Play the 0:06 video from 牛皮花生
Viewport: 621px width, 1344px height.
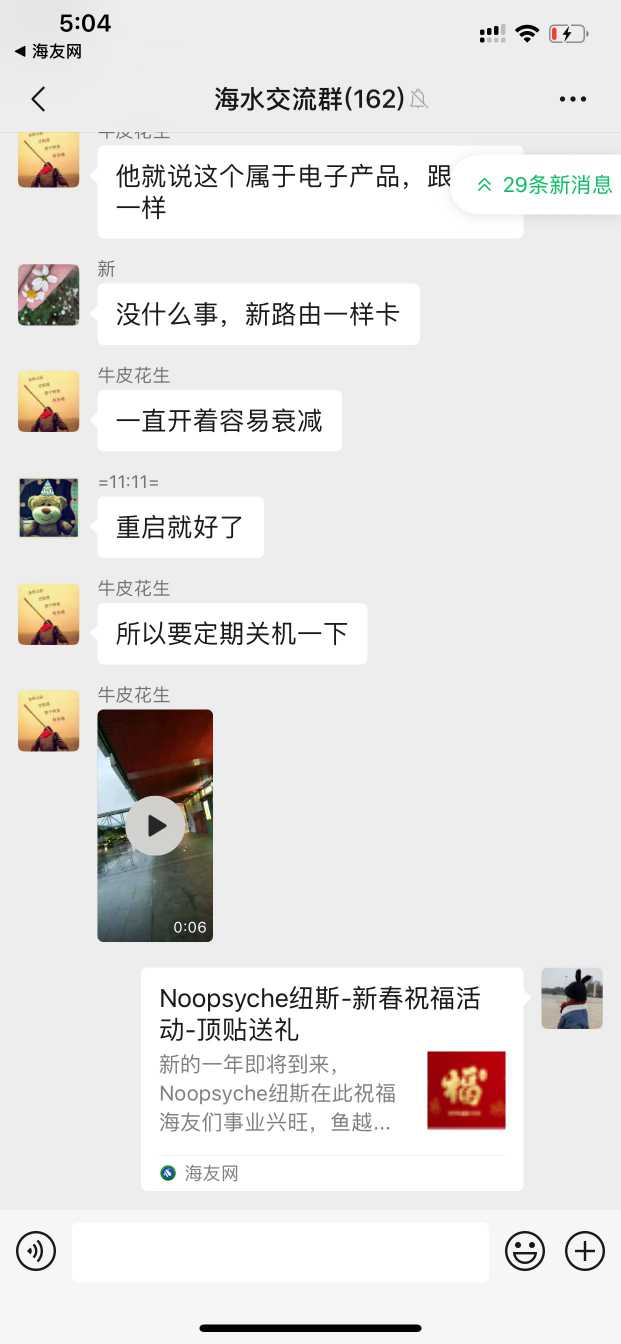[x=155, y=825]
